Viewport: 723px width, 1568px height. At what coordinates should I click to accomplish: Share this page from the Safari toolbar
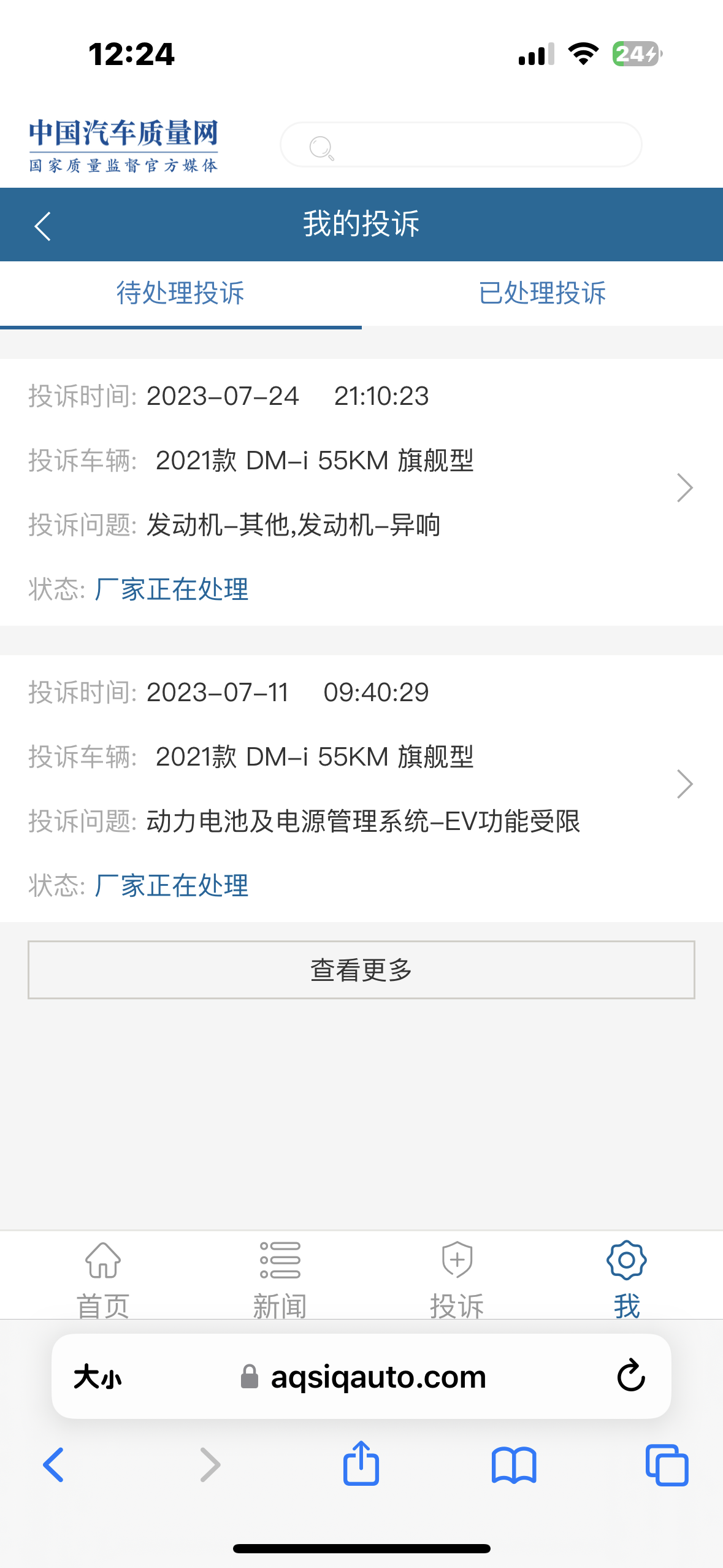click(x=361, y=1464)
